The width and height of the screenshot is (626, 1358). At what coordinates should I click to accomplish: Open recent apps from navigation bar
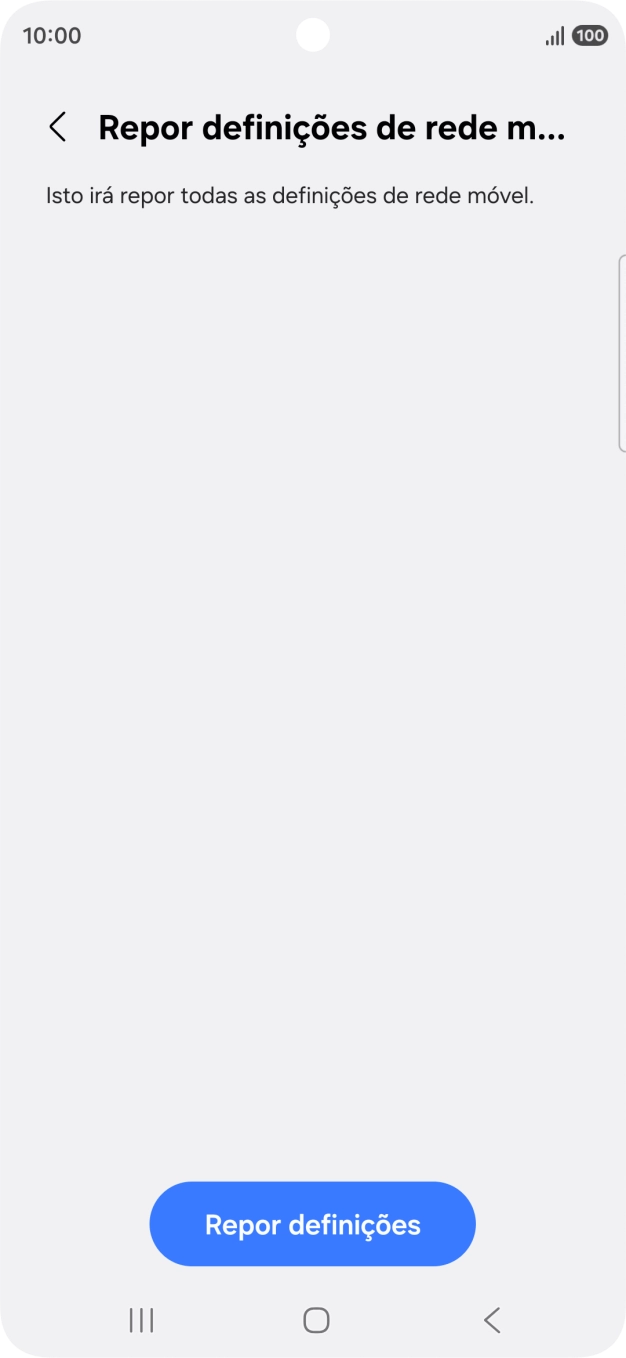tap(141, 1320)
